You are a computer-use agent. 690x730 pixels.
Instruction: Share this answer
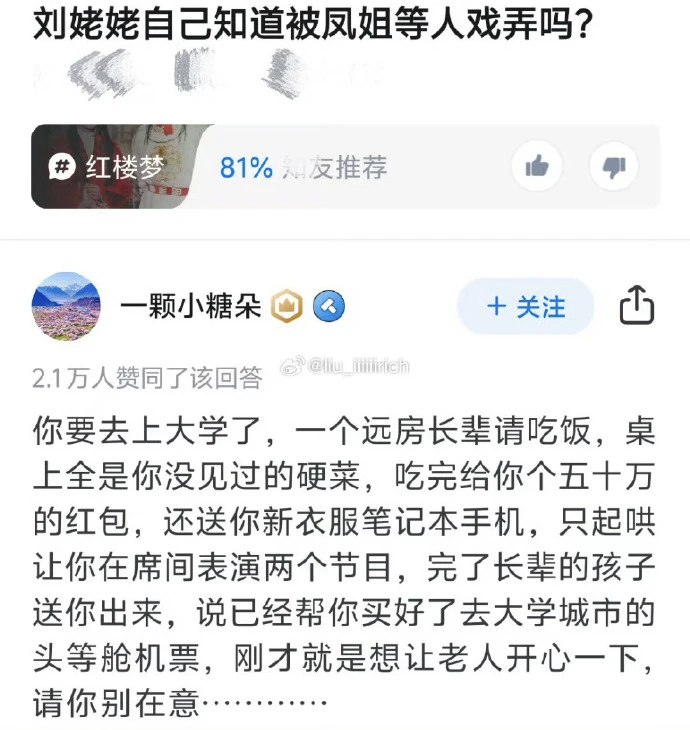[637, 306]
